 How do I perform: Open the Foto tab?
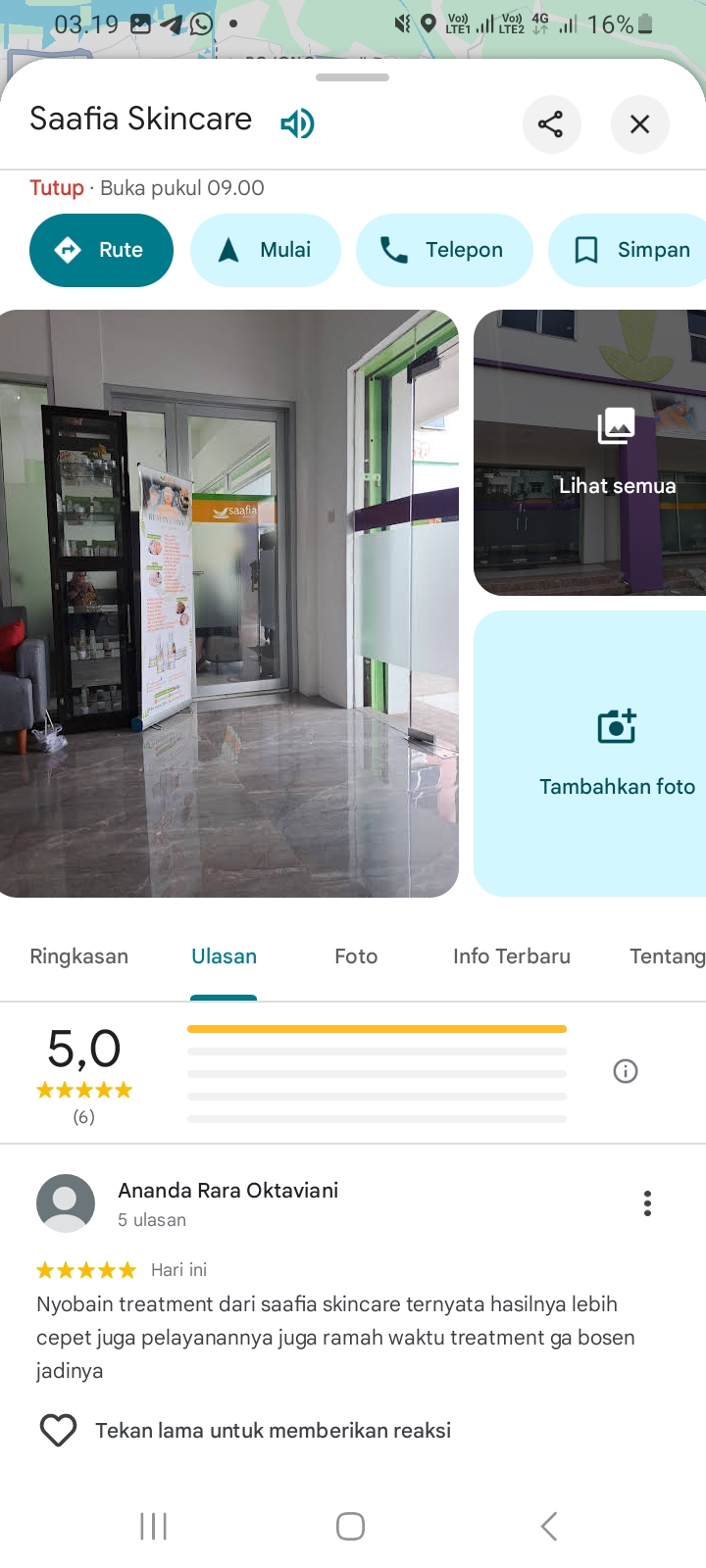click(x=356, y=956)
